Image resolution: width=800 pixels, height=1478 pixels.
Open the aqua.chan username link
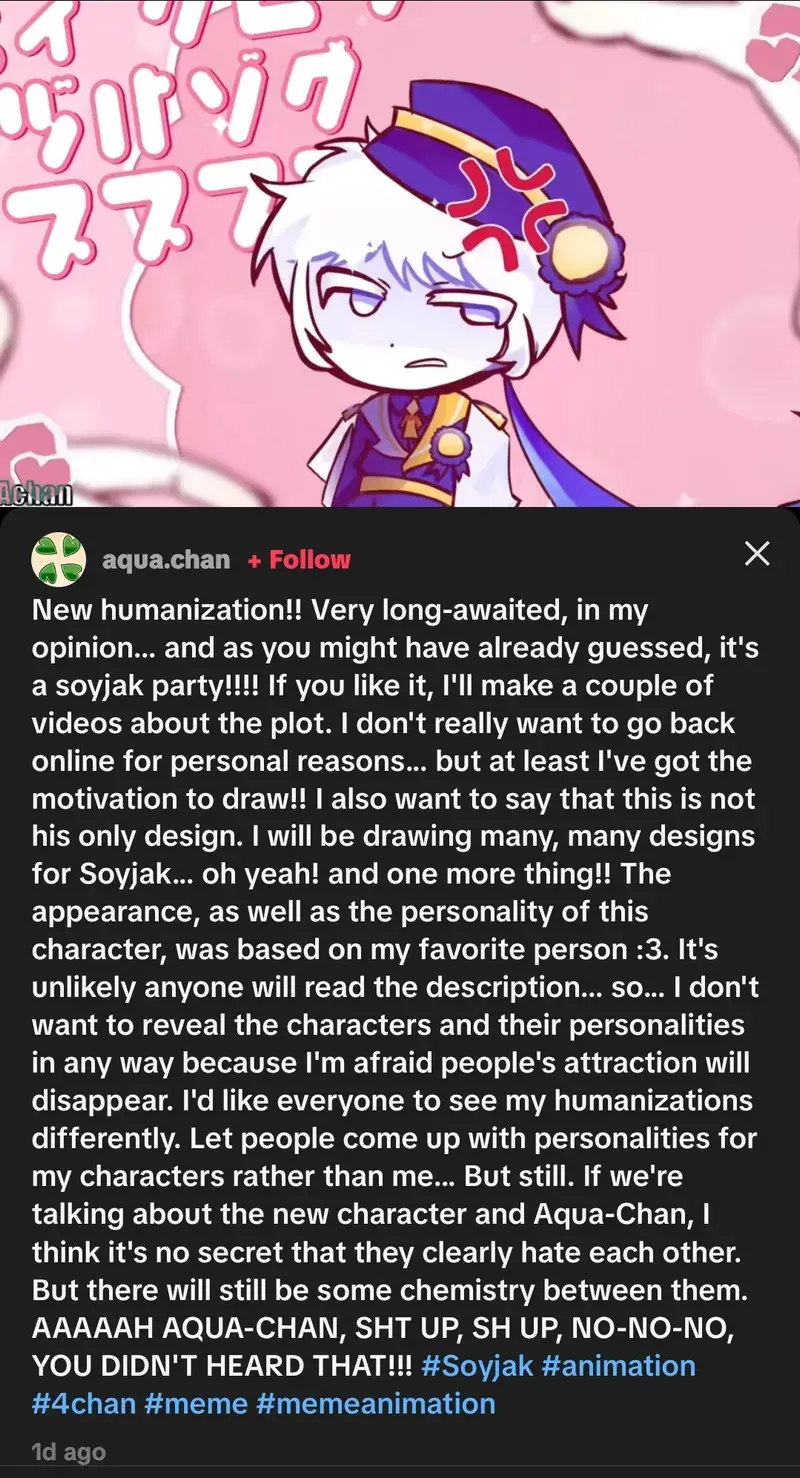click(x=166, y=560)
